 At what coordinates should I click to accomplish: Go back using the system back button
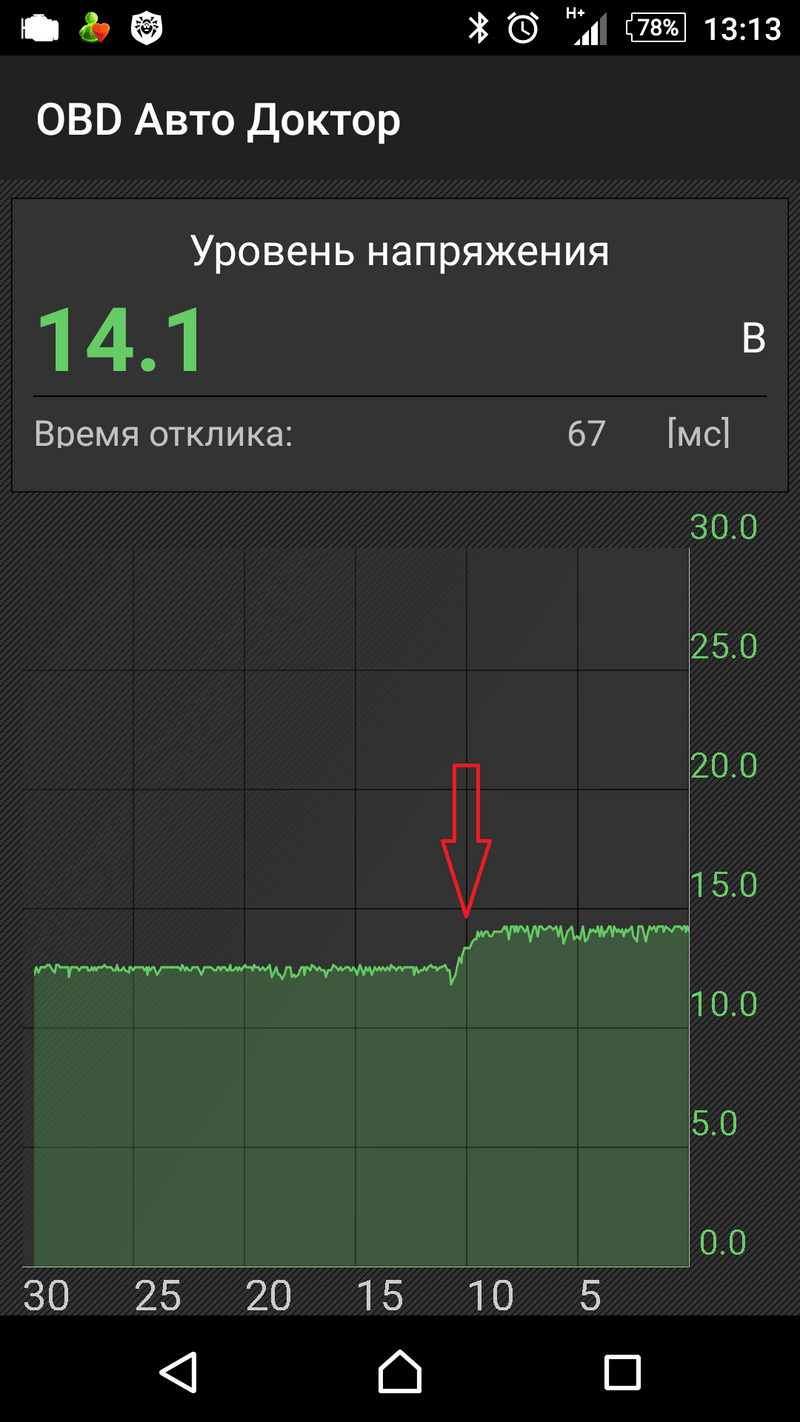tap(180, 1371)
